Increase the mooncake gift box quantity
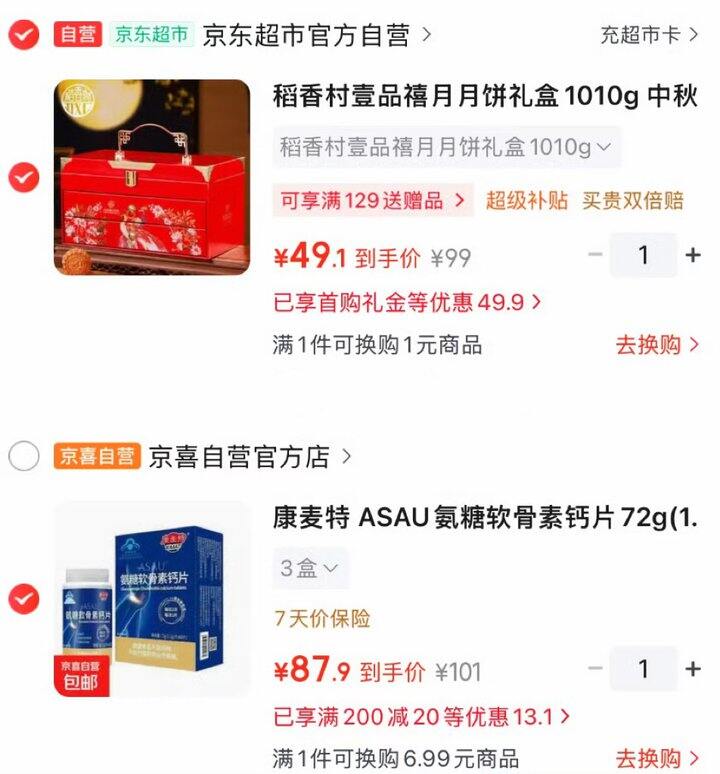Image resolution: width=720 pixels, height=774 pixels. tap(693, 255)
